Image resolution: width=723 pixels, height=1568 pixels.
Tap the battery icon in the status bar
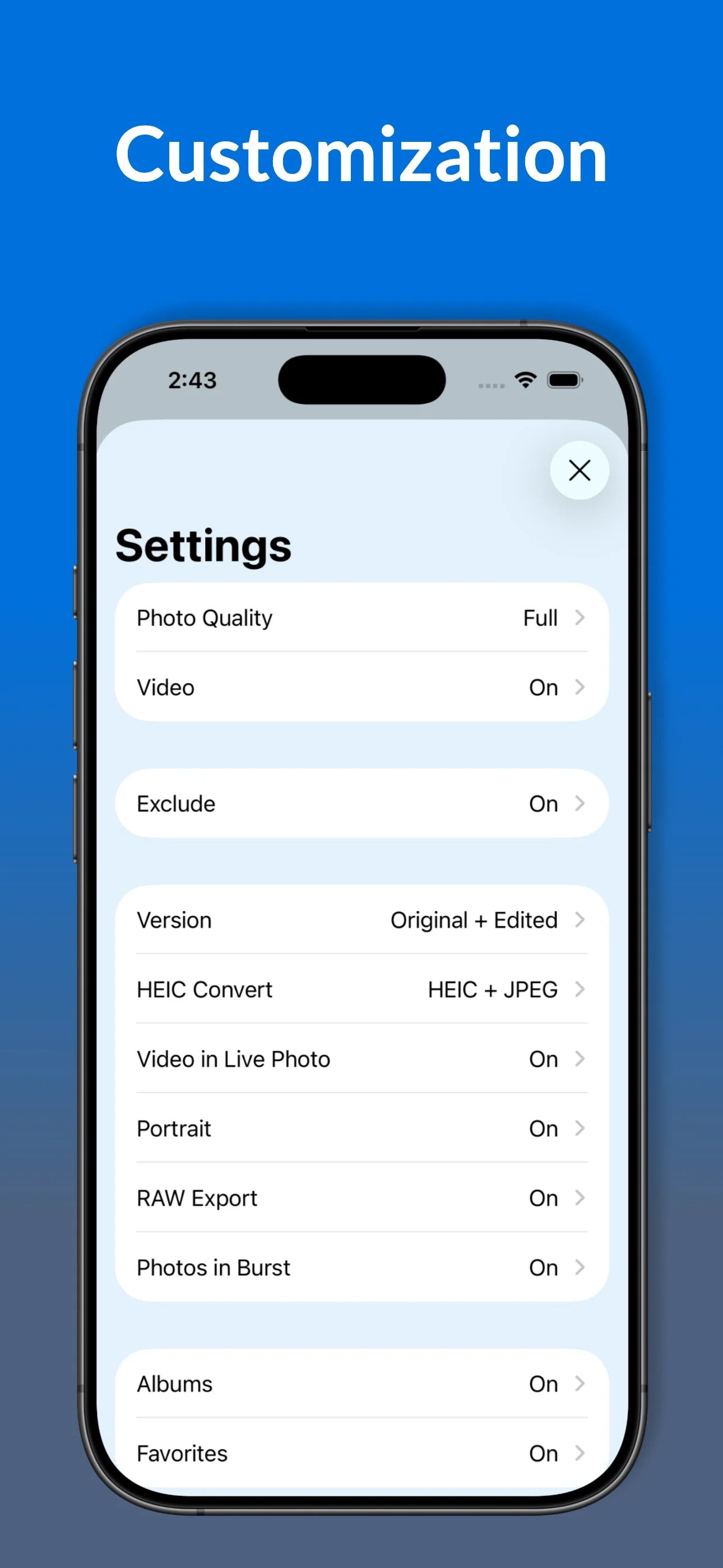tap(566, 380)
